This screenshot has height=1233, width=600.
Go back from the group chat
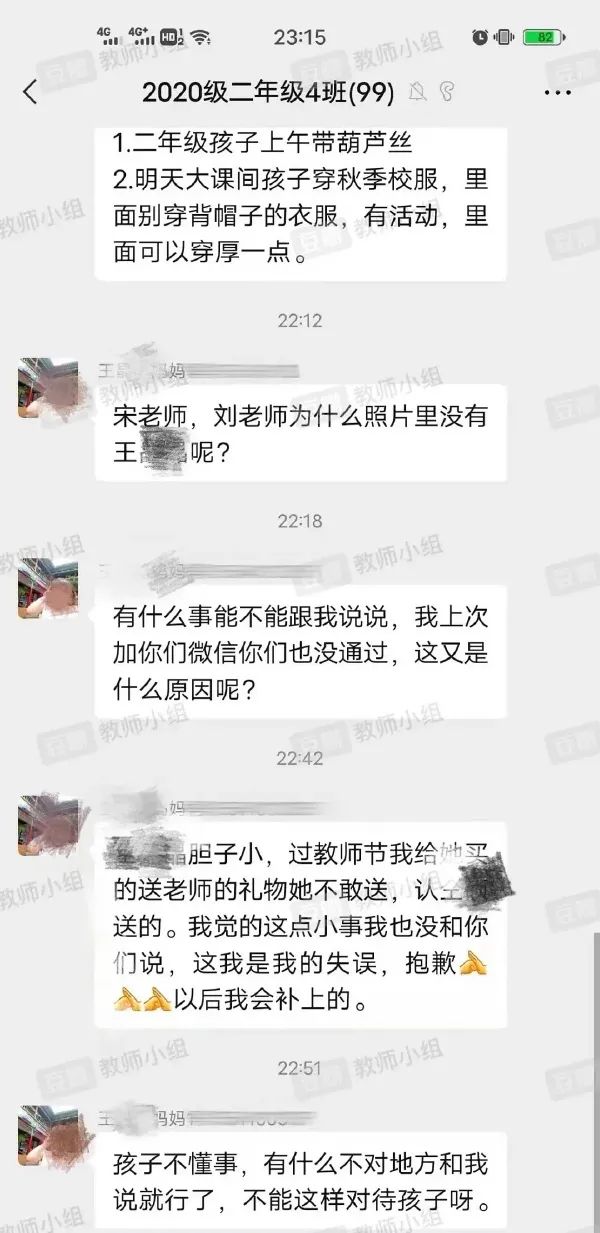(30, 93)
